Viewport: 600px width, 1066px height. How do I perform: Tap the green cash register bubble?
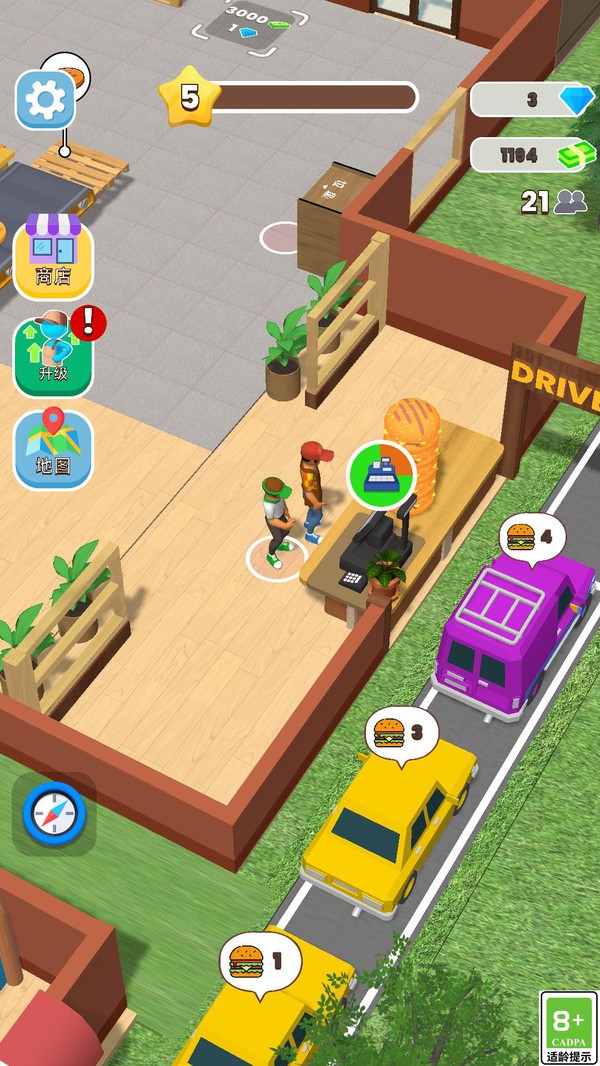(x=381, y=475)
